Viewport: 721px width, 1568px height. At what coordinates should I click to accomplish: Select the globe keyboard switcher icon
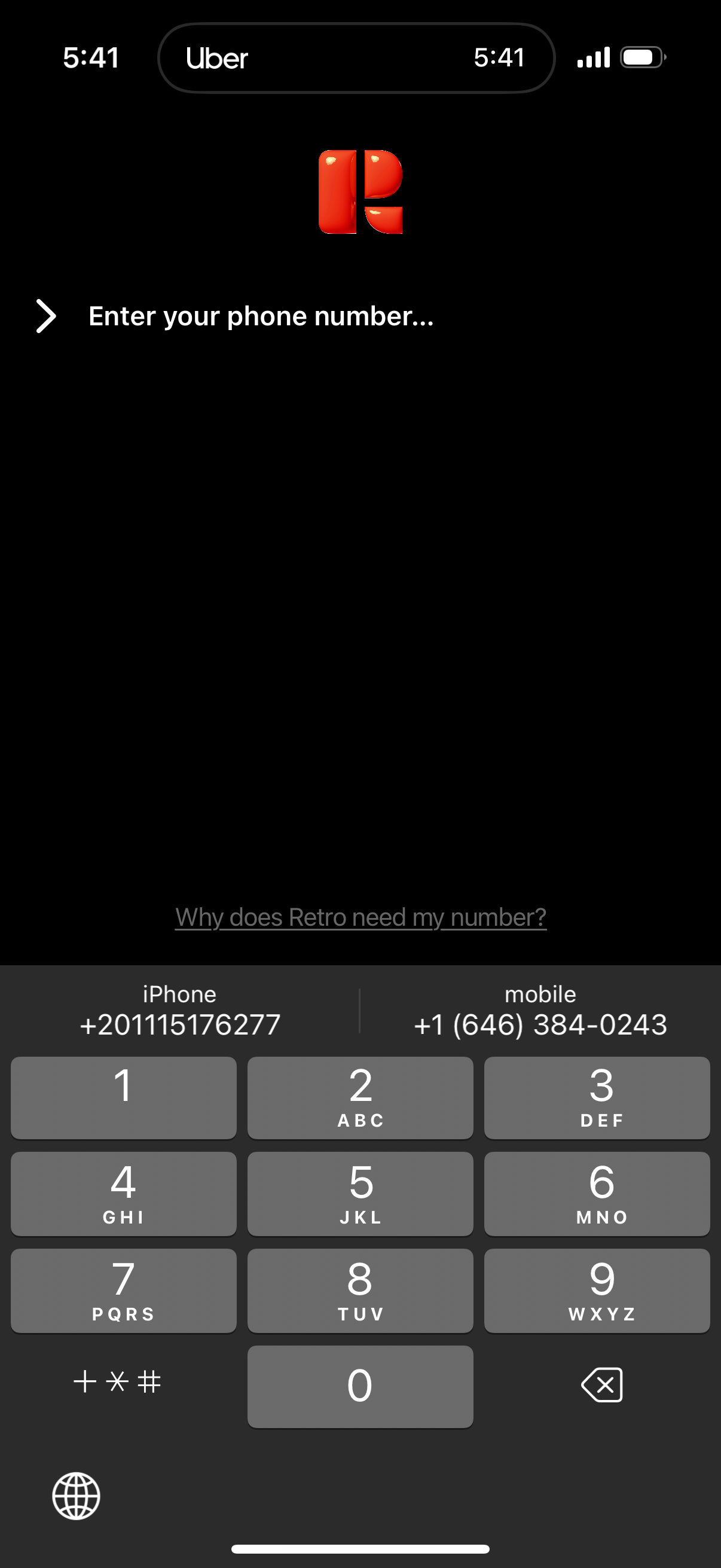(75, 1496)
